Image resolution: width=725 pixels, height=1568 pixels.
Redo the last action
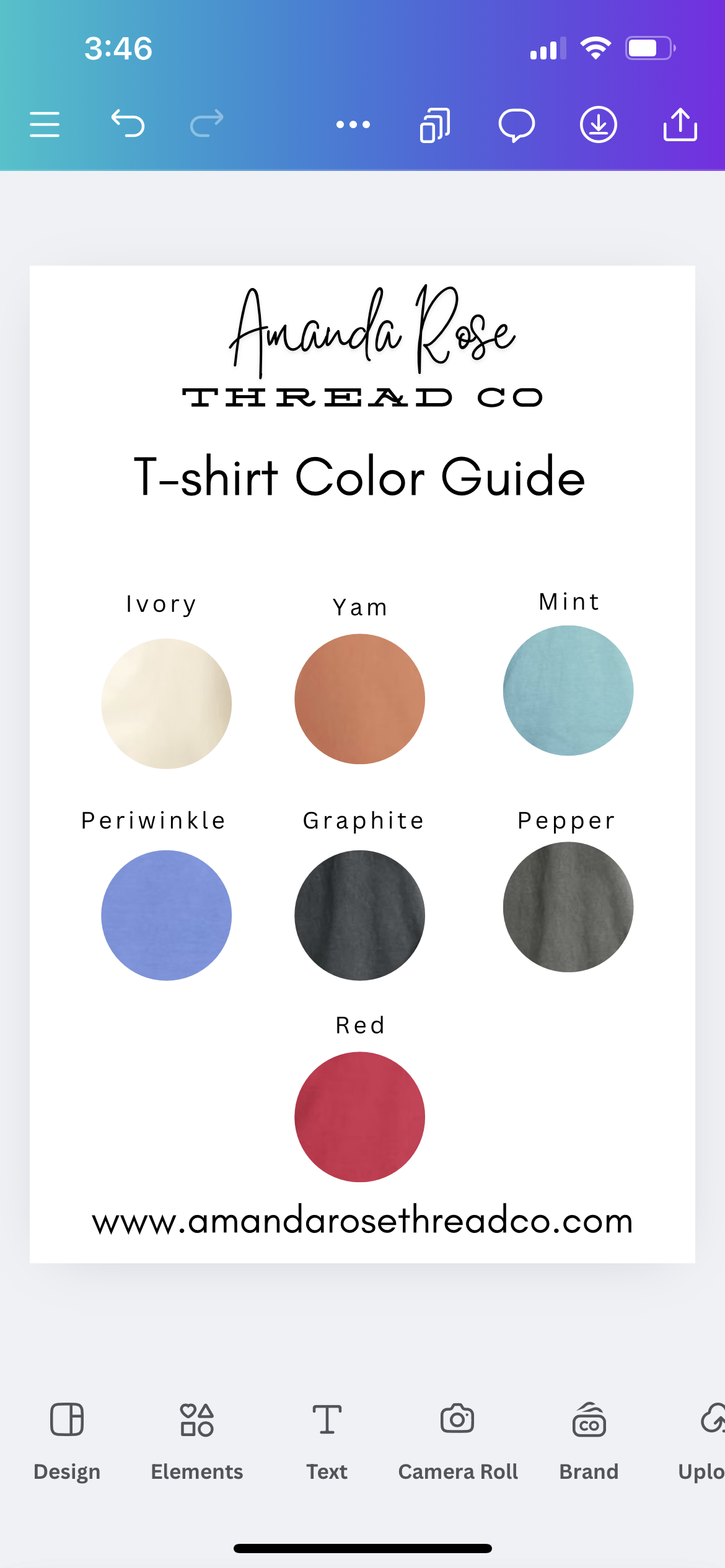click(206, 123)
